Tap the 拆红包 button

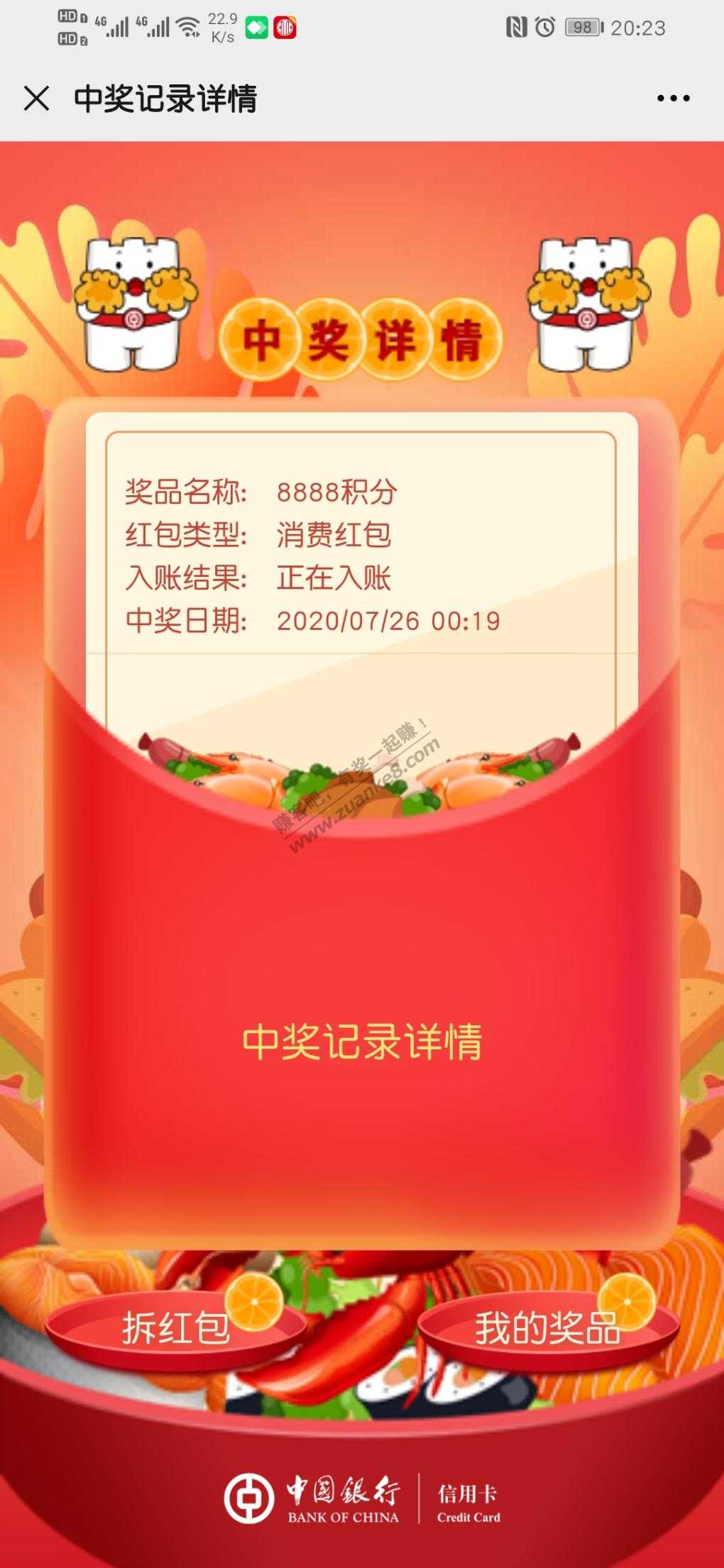point(175,1327)
